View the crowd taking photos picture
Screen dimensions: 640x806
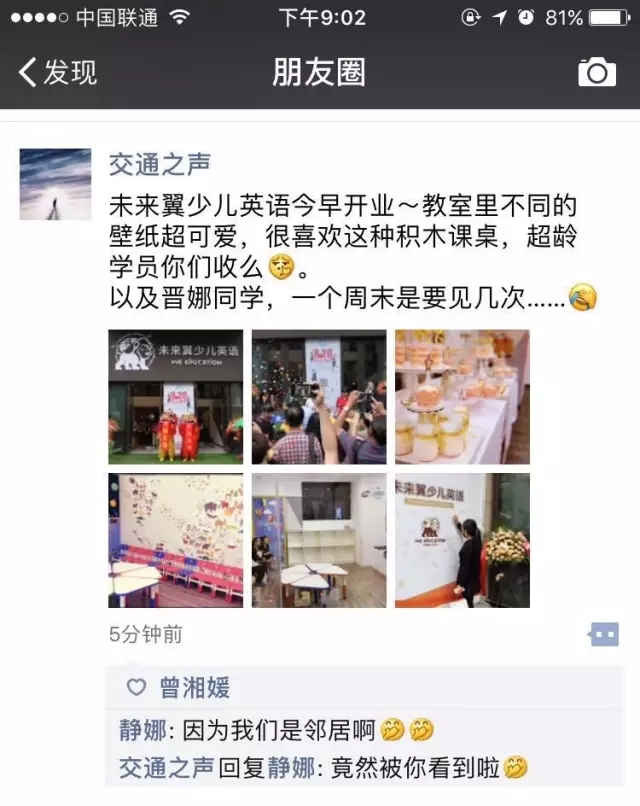(x=318, y=396)
